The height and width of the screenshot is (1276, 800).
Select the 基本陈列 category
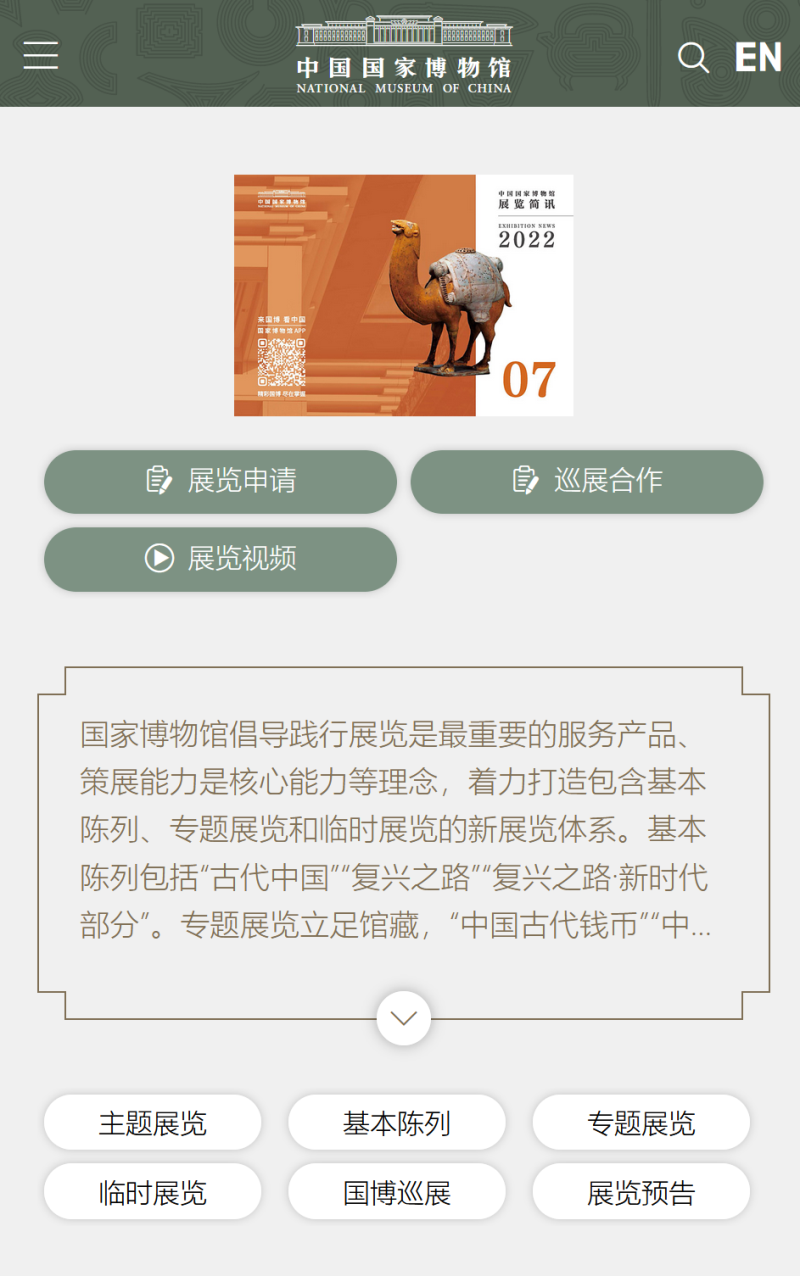(x=397, y=1122)
